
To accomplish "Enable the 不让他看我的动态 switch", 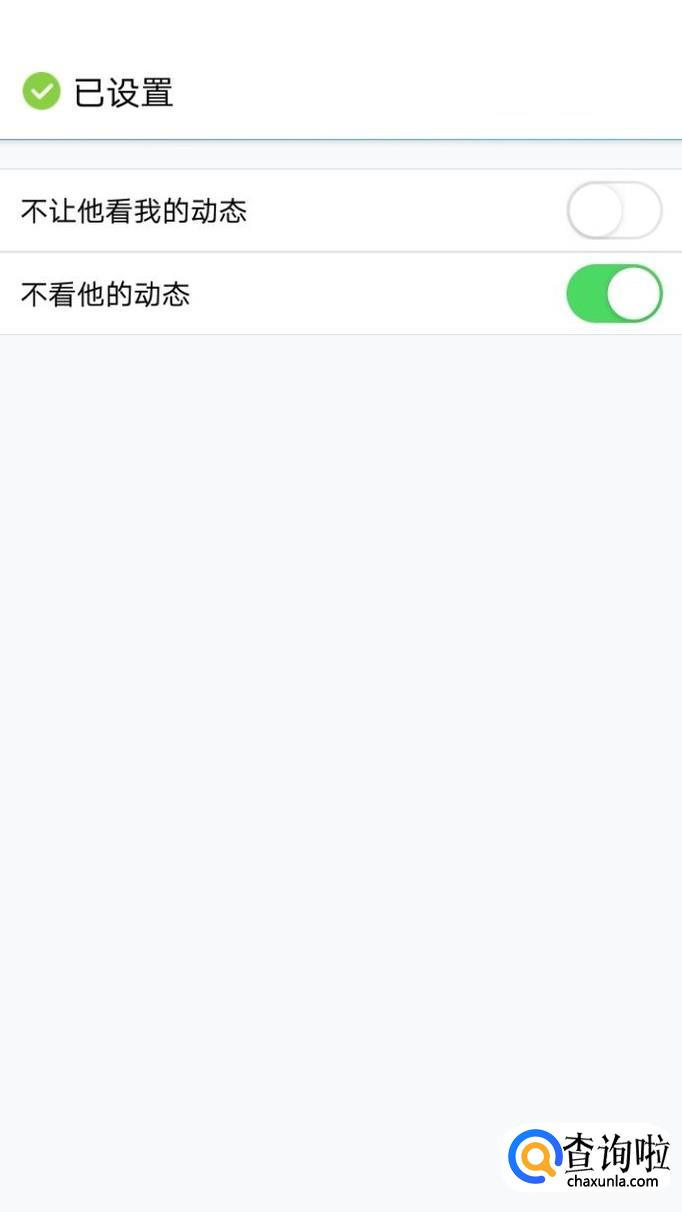I will point(613,211).
